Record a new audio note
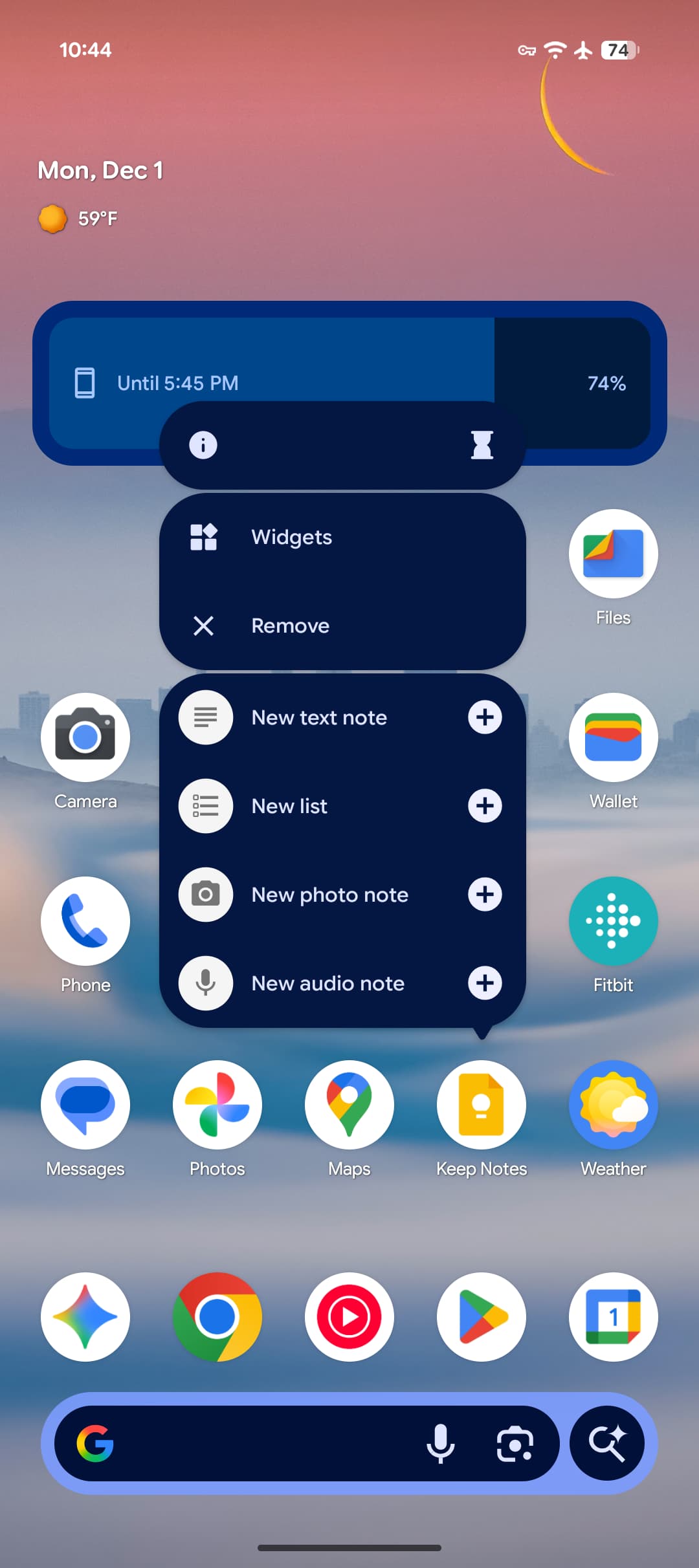The width and height of the screenshot is (699, 1568). (327, 983)
